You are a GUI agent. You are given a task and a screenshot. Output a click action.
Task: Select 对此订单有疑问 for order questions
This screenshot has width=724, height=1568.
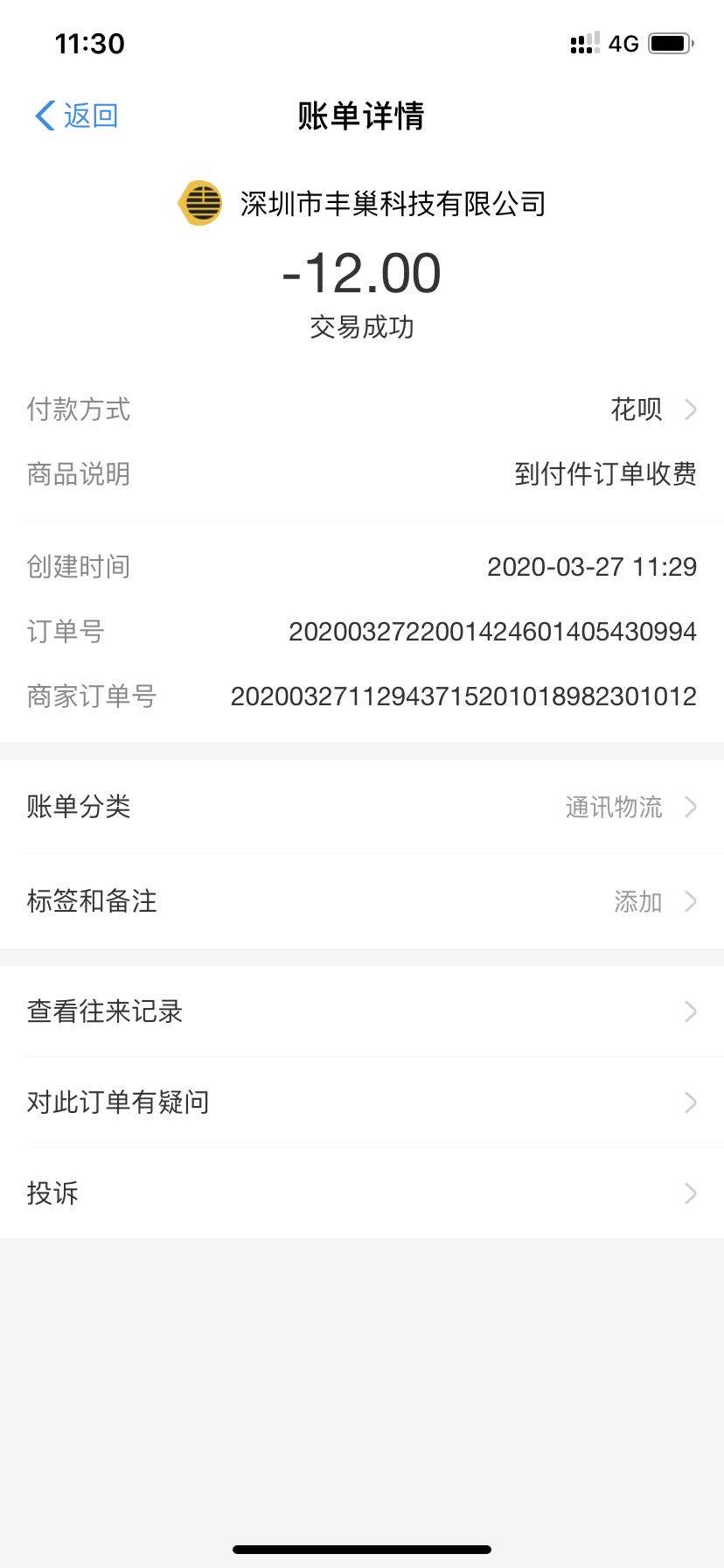pos(362,1102)
